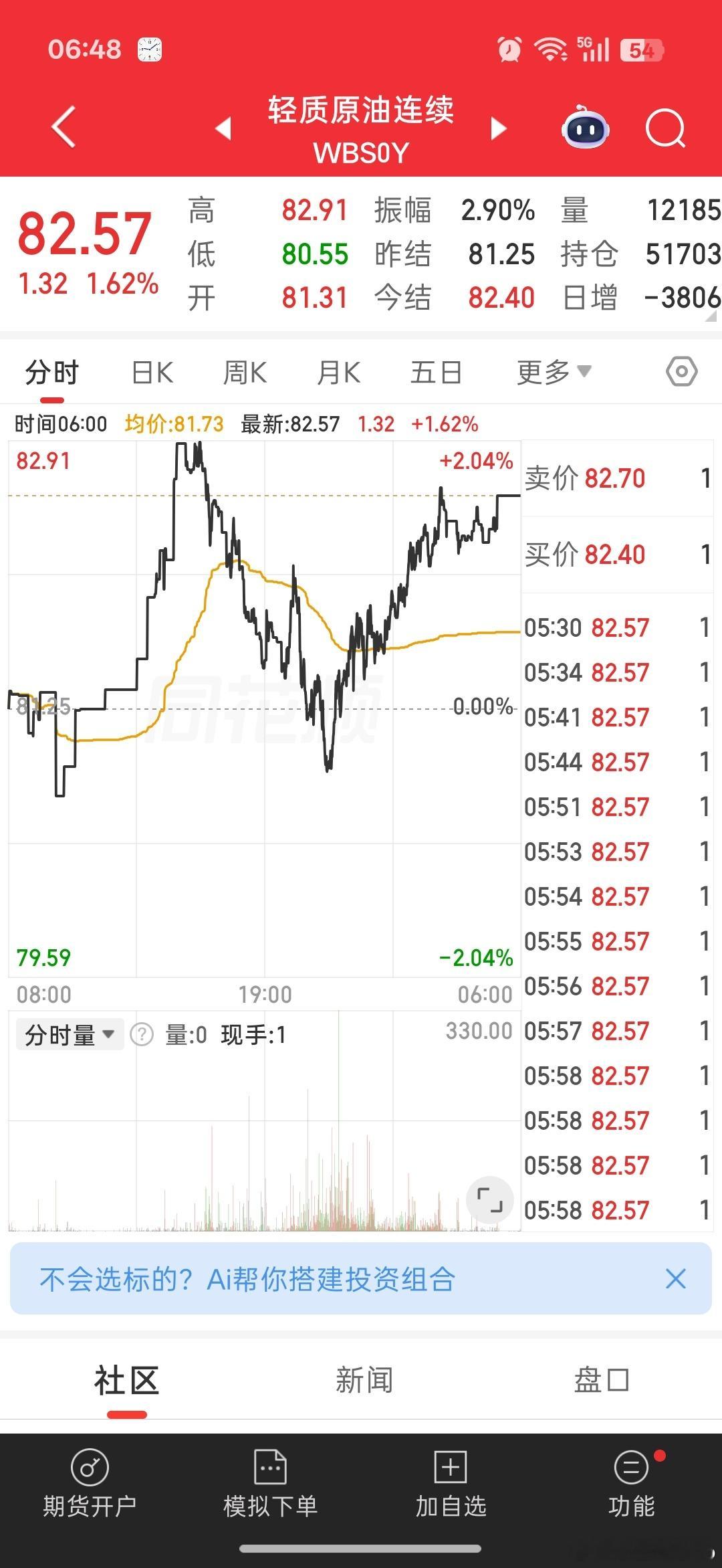Viewport: 722px width, 1568px height.
Task: Switch to the 月K chart tab
Action: [x=339, y=373]
